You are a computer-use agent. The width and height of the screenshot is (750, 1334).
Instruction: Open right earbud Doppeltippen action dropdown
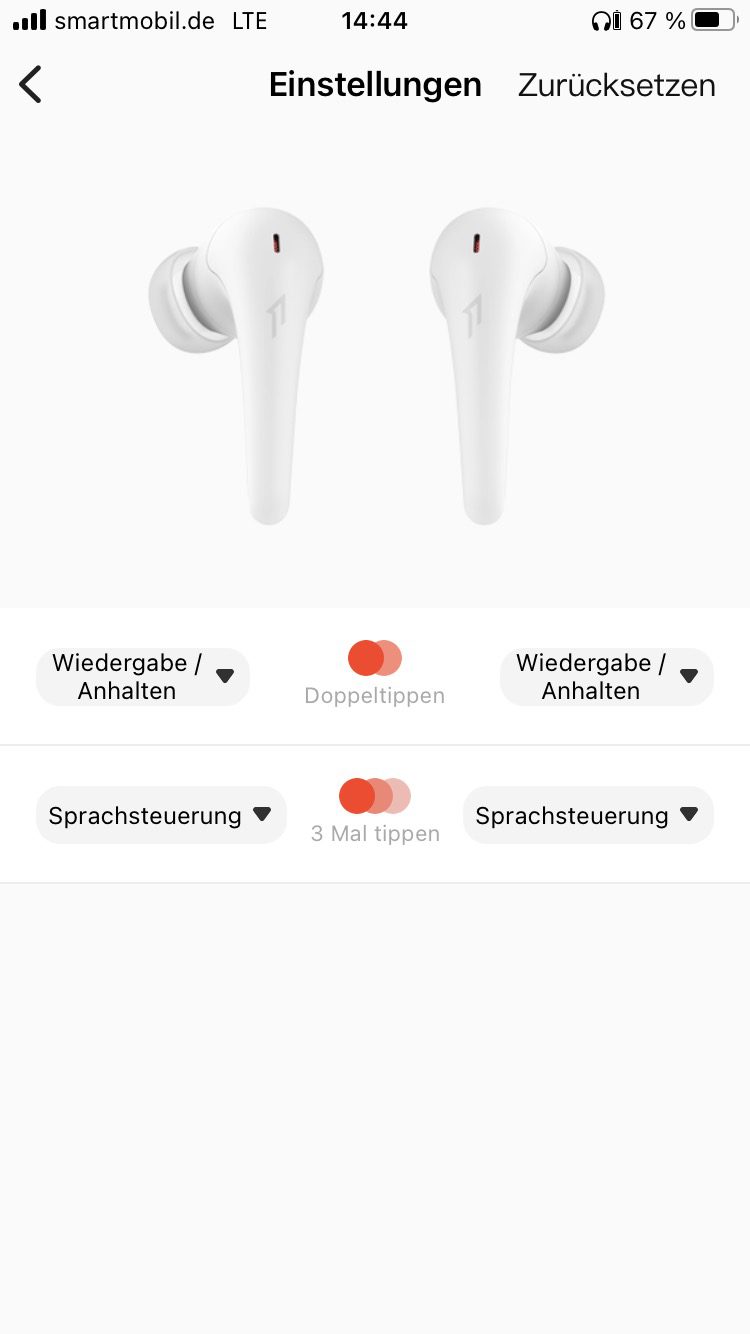(x=606, y=677)
